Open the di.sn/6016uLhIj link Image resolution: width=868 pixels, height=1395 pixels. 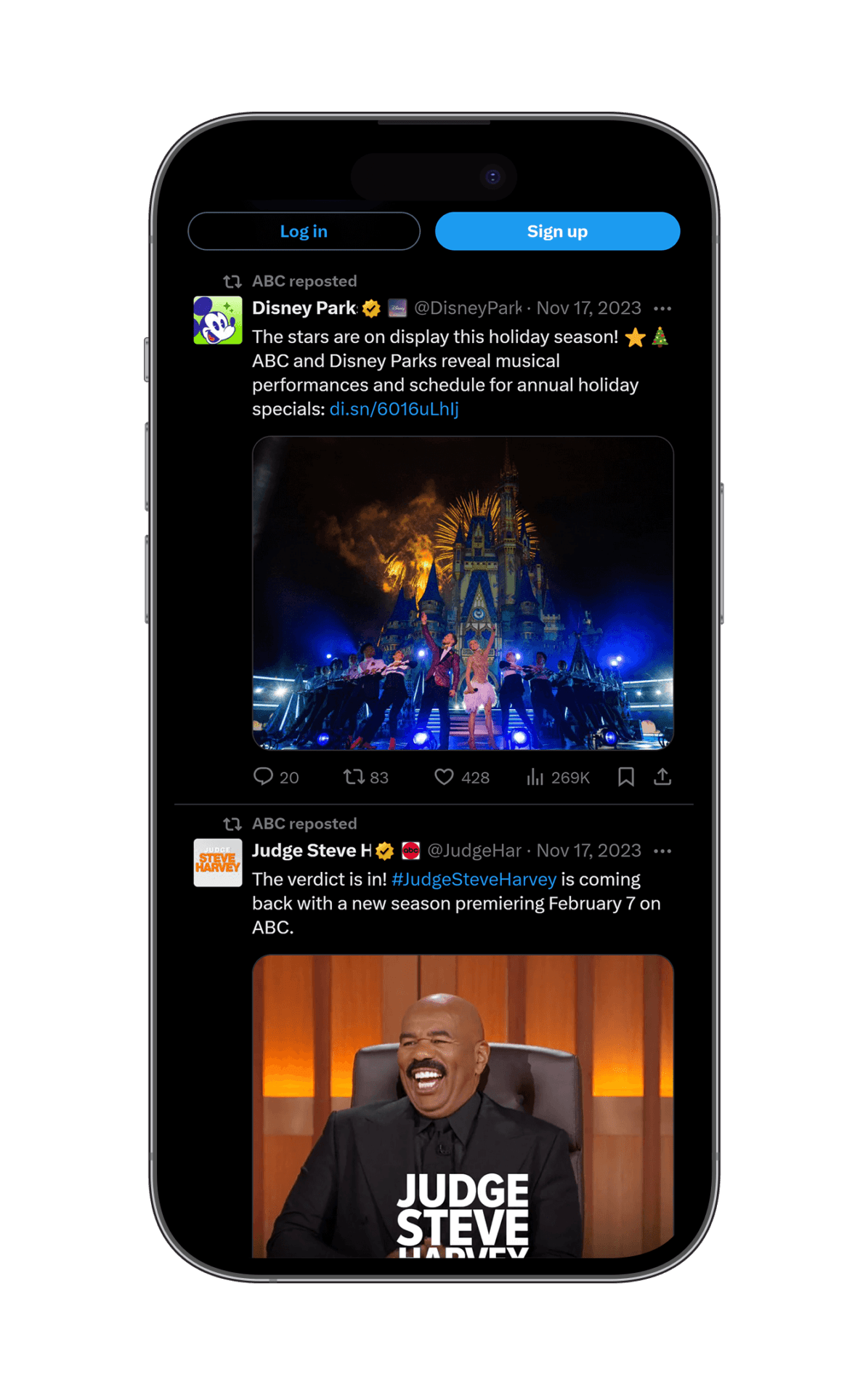click(x=394, y=409)
